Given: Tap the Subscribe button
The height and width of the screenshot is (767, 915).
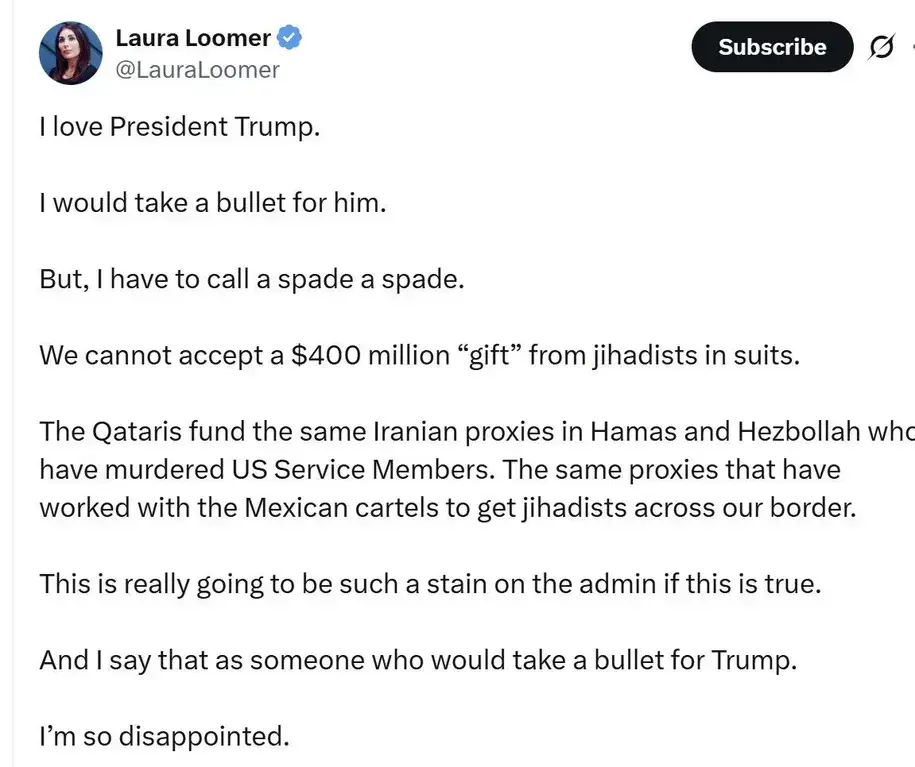Looking at the screenshot, I should coord(772,47).
